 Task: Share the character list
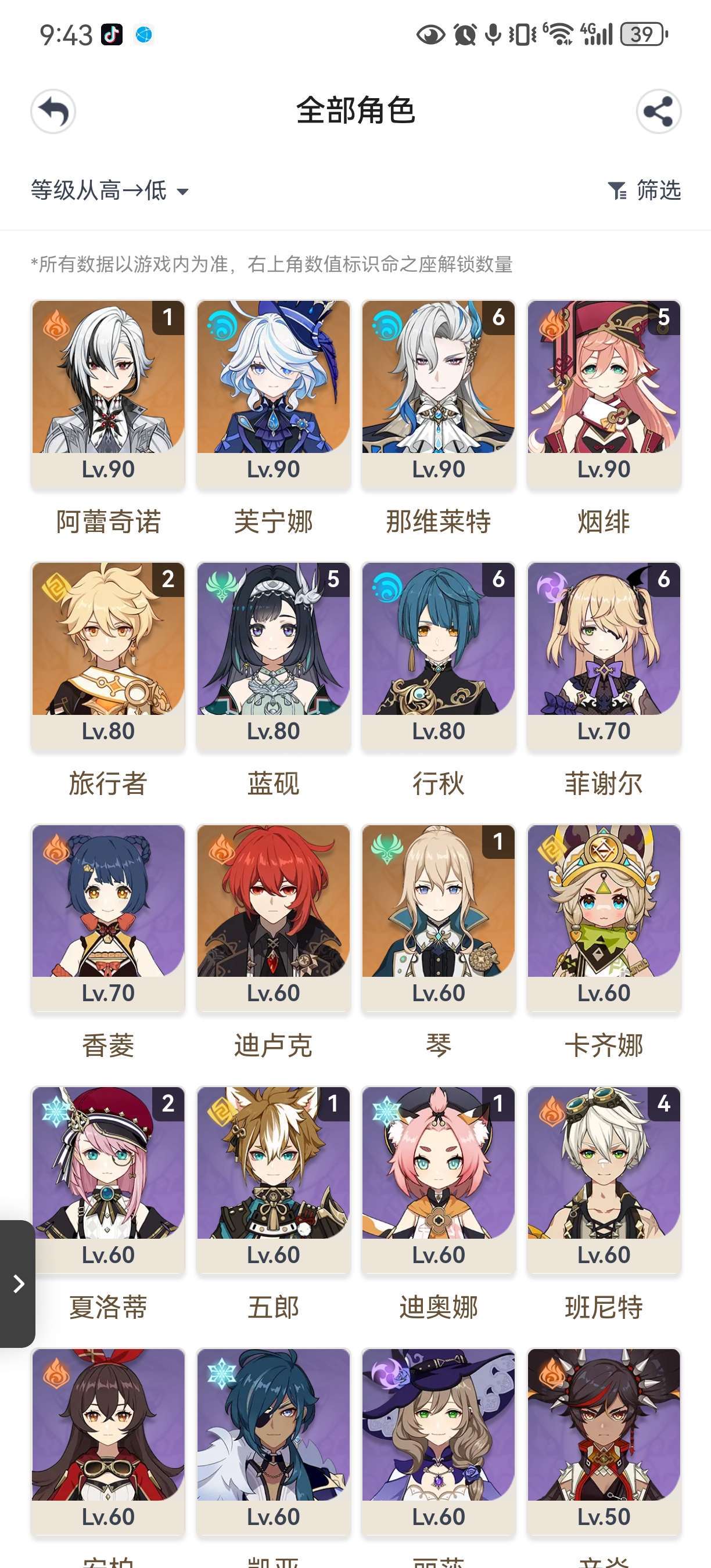coord(658,112)
